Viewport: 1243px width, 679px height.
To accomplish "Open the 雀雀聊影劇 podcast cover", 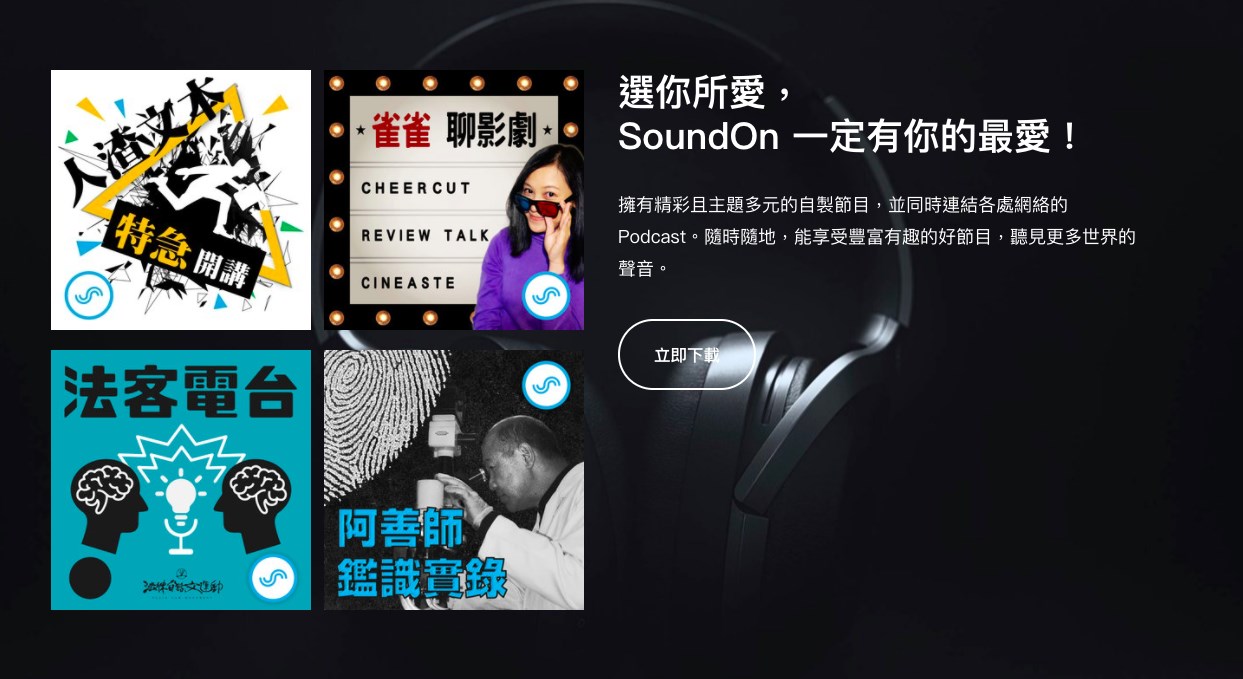I will coord(454,200).
